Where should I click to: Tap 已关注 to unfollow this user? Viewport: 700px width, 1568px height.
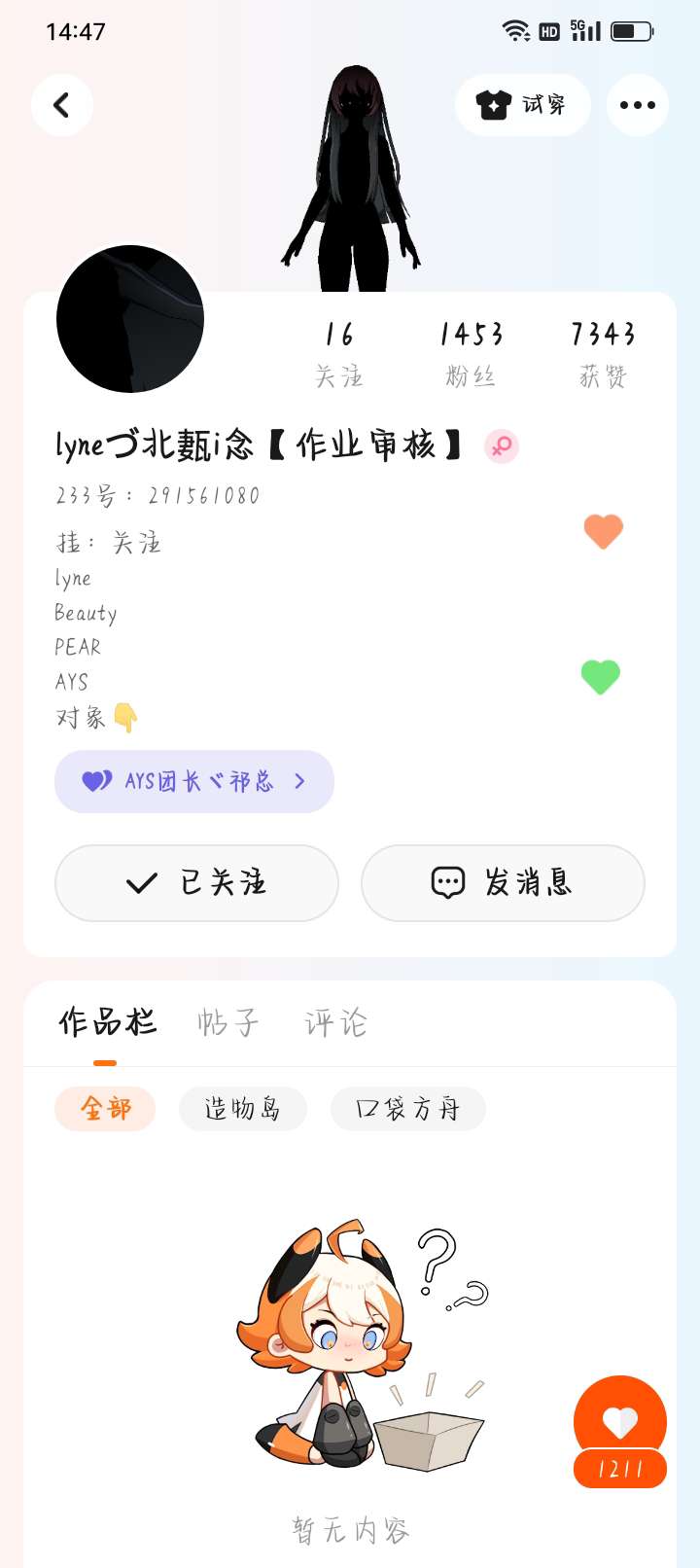(196, 882)
